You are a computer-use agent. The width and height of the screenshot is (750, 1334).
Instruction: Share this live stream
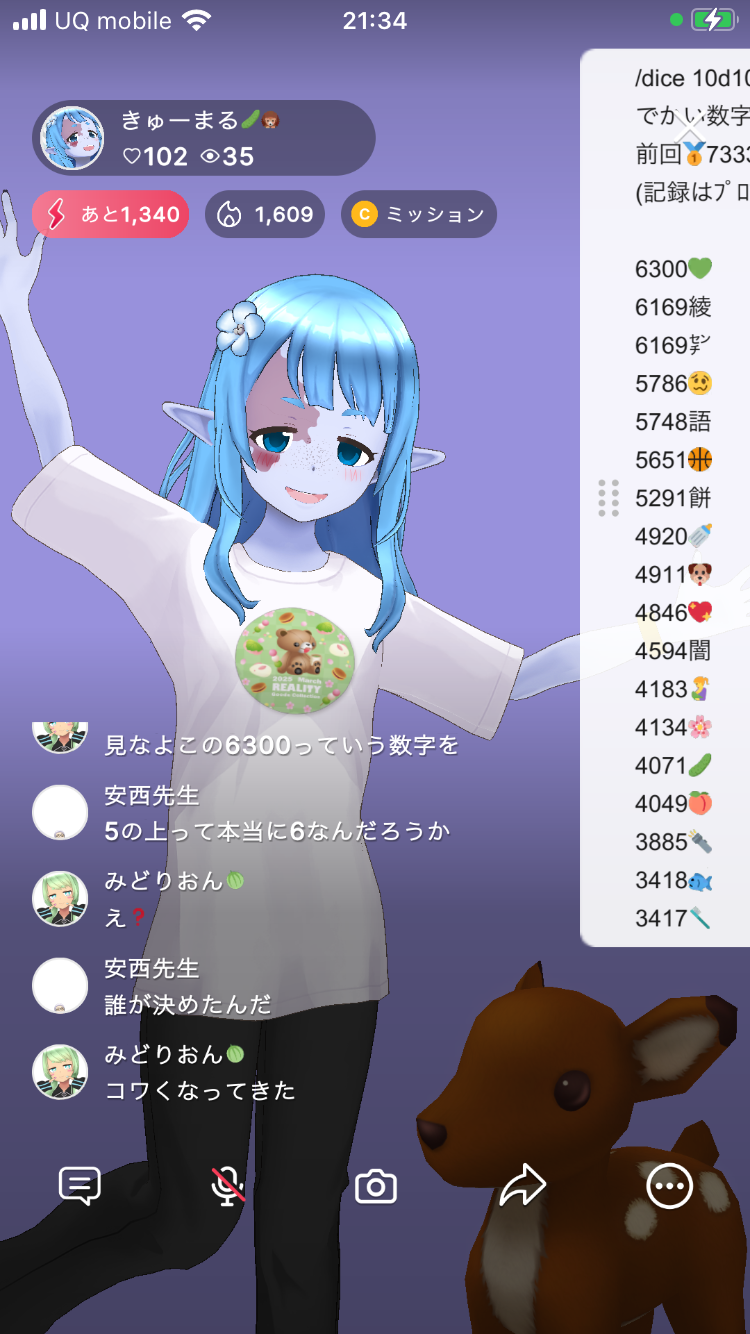(x=522, y=1186)
